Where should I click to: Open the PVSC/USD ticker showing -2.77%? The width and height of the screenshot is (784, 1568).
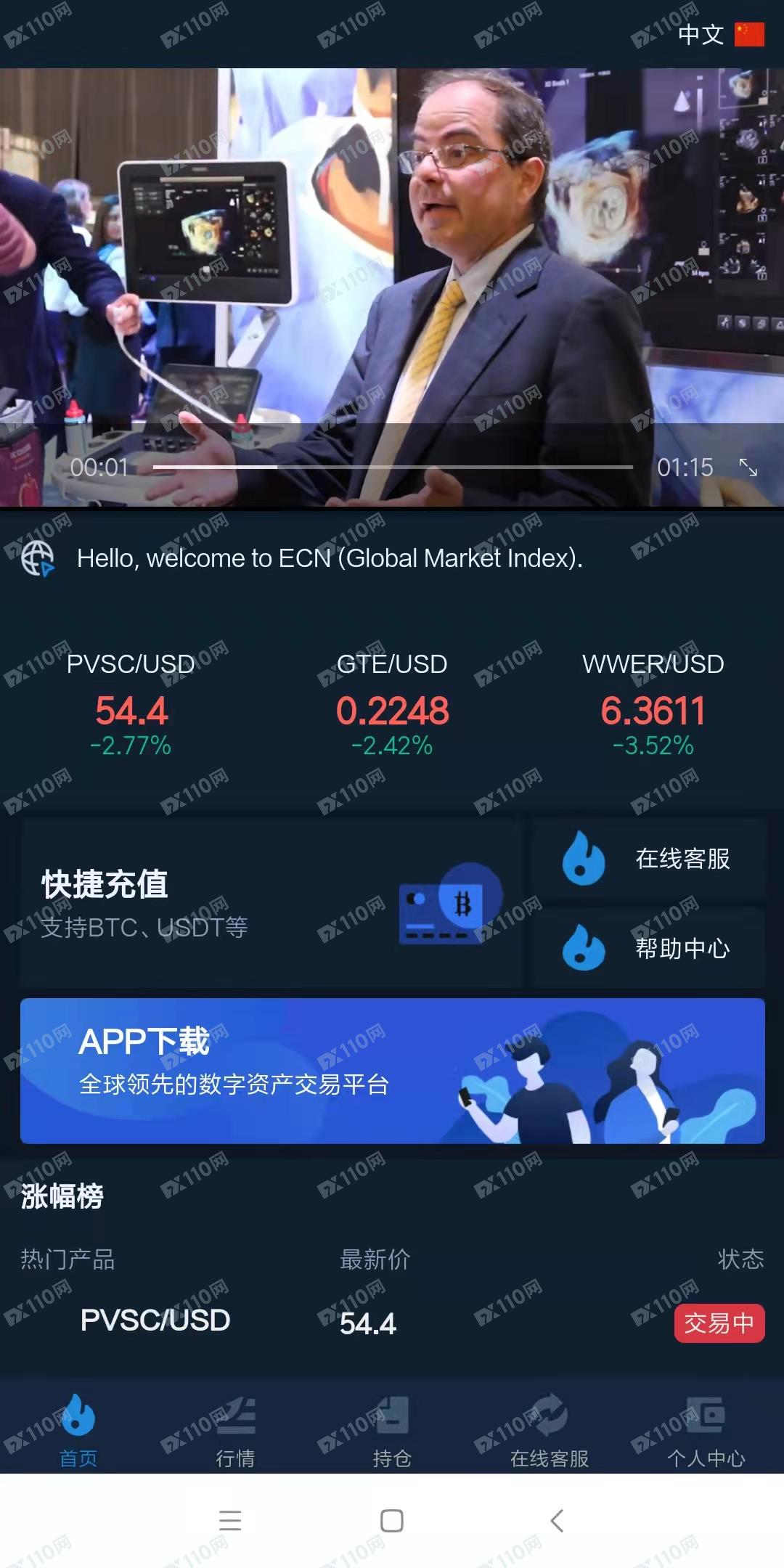click(131, 704)
